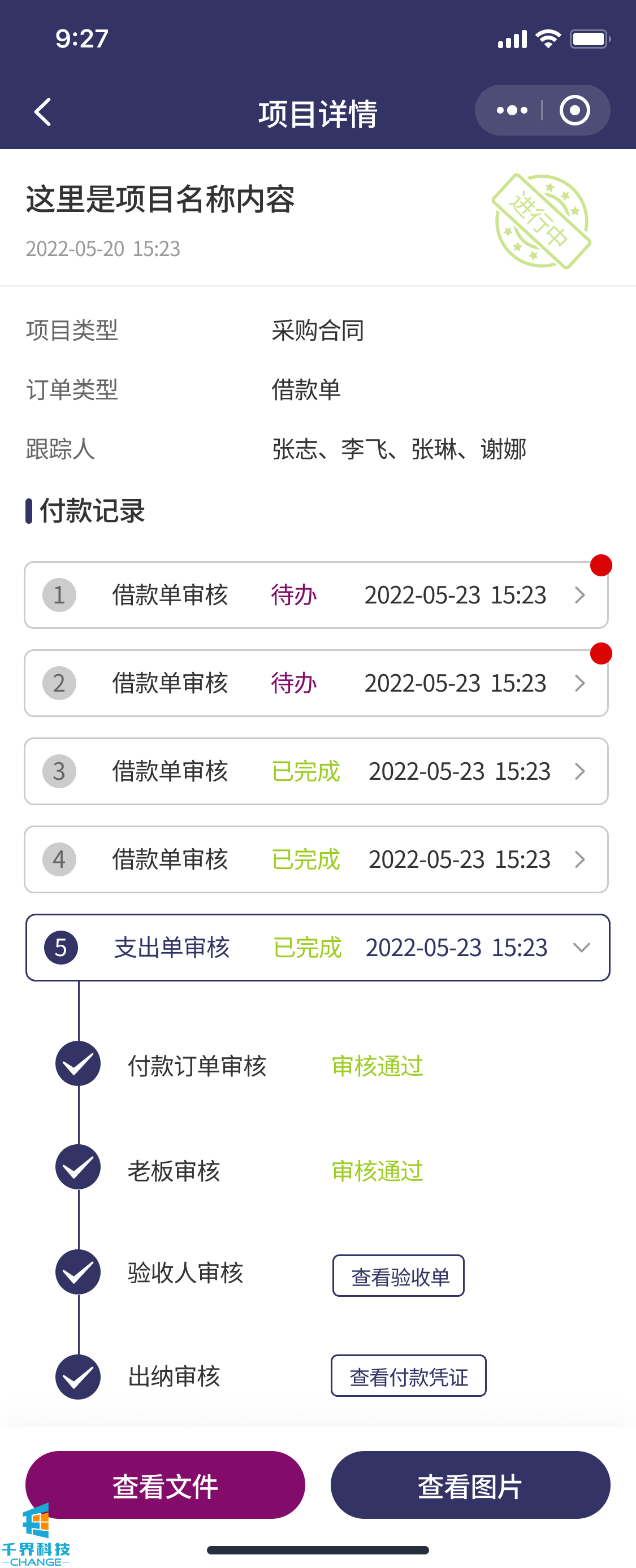Open 查看图片 to view images
636x1568 pixels.
pyautogui.click(x=470, y=1485)
